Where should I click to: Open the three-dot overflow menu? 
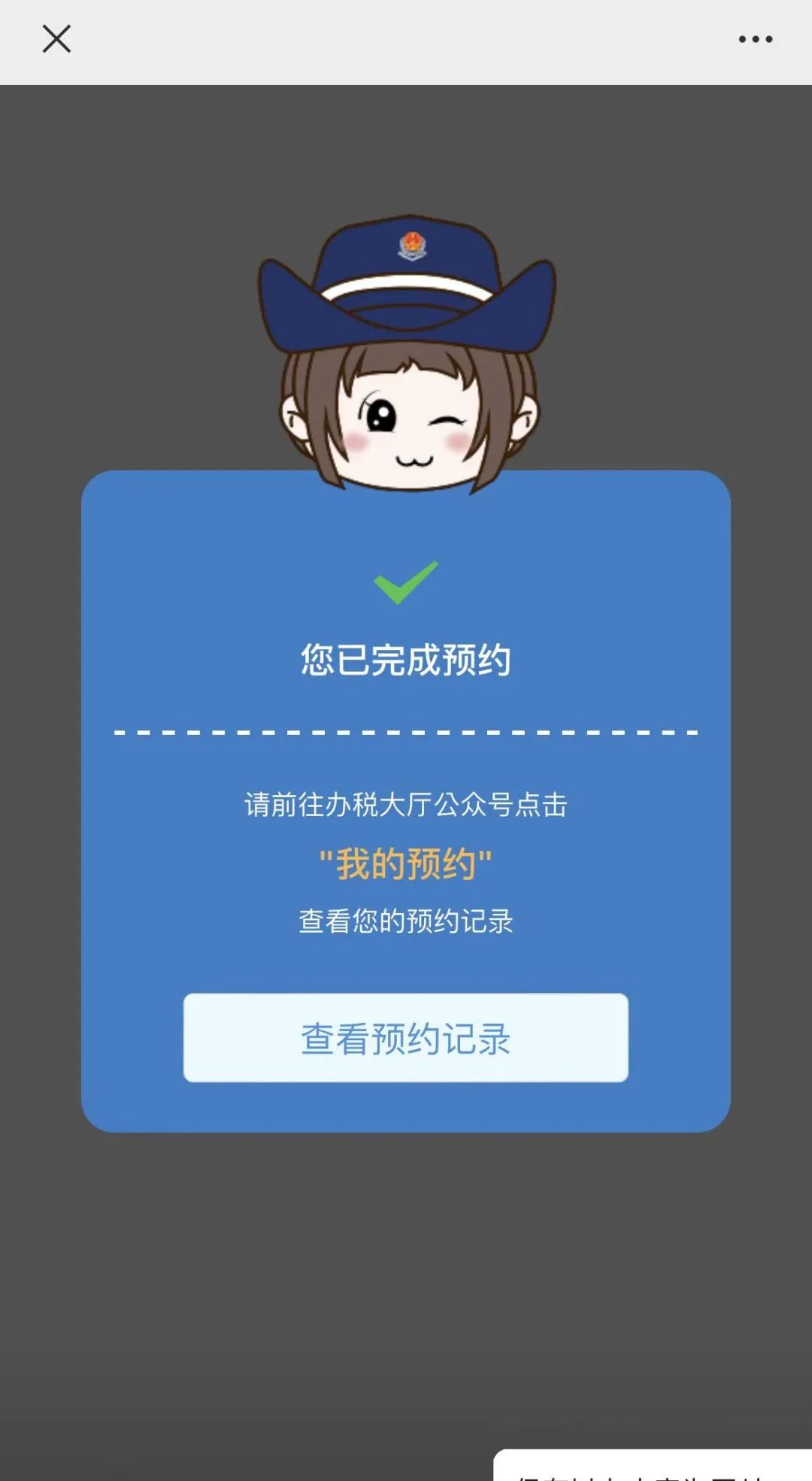coord(755,39)
